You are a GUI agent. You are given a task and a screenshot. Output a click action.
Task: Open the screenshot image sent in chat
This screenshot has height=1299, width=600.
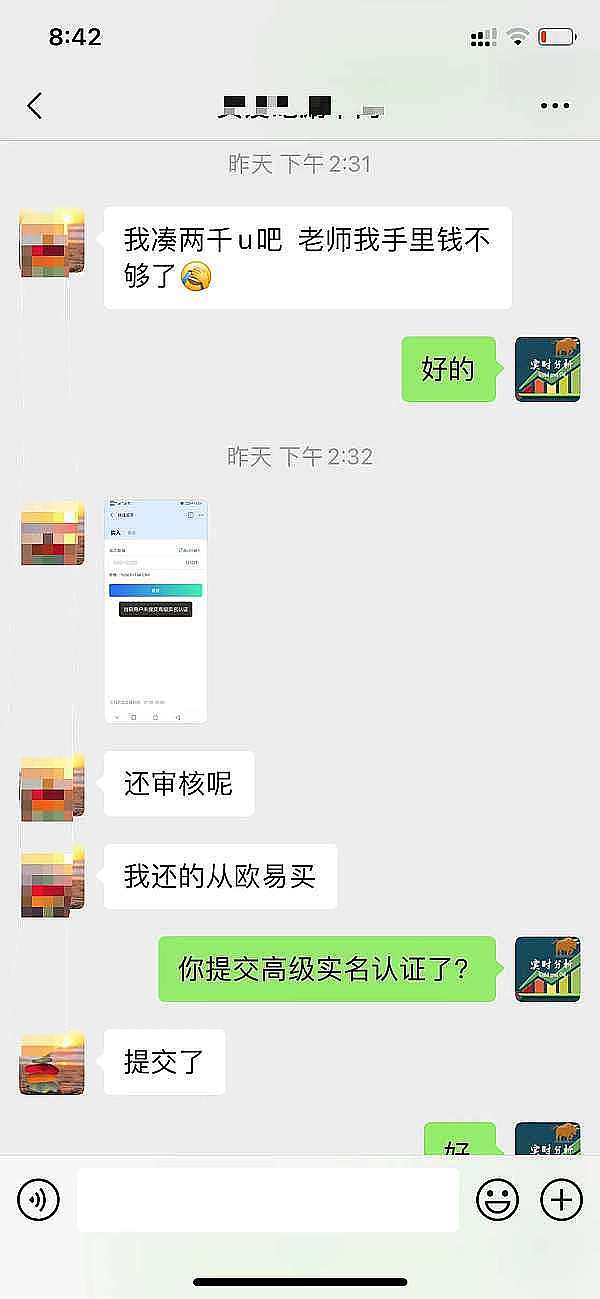156,611
